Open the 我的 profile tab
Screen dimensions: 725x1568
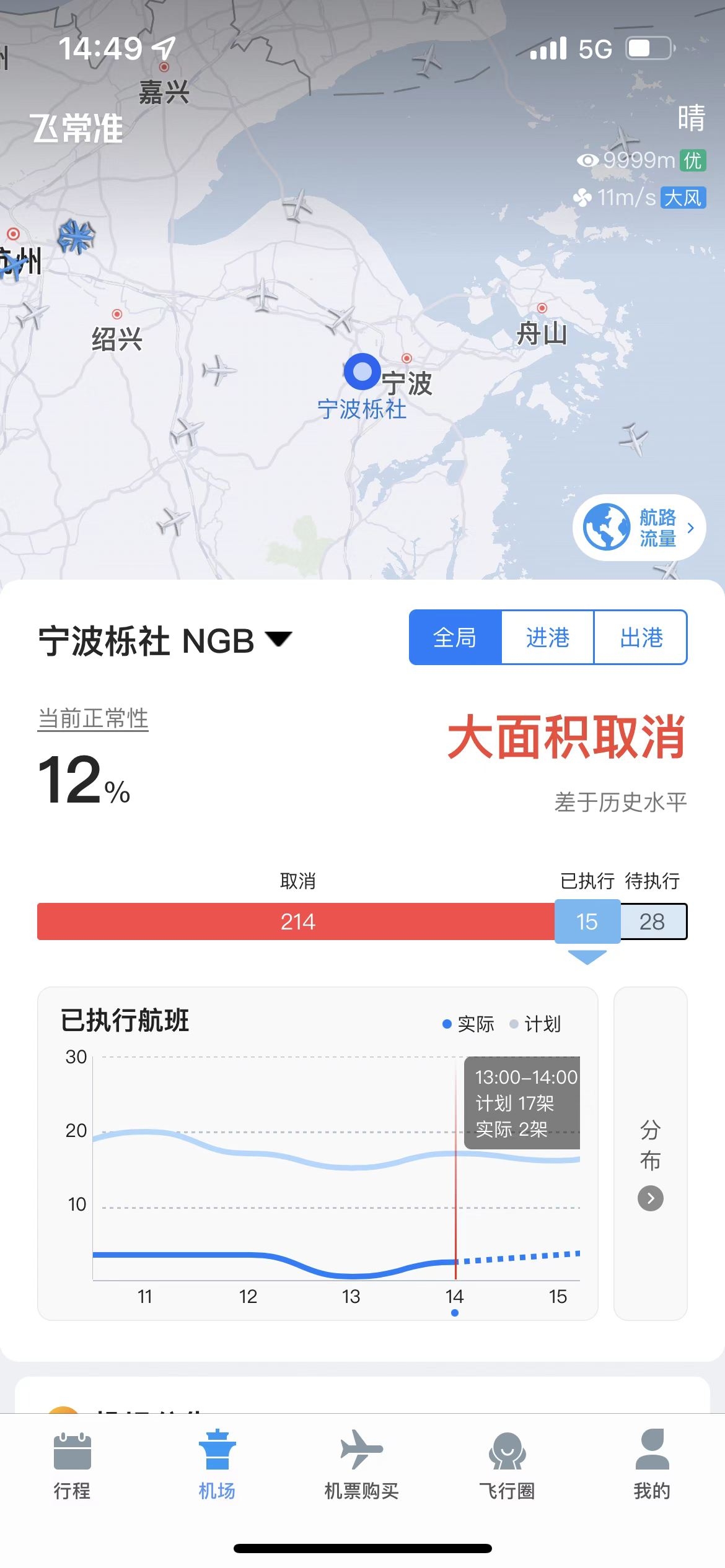point(652,1465)
